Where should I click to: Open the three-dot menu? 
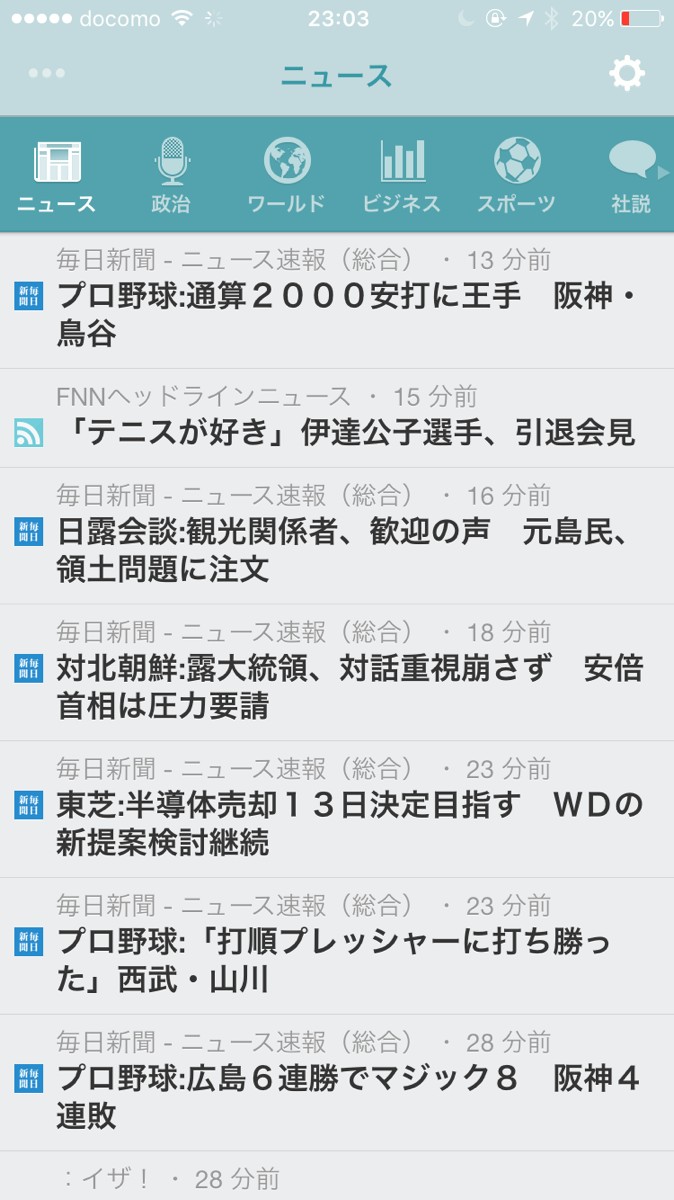point(47,74)
